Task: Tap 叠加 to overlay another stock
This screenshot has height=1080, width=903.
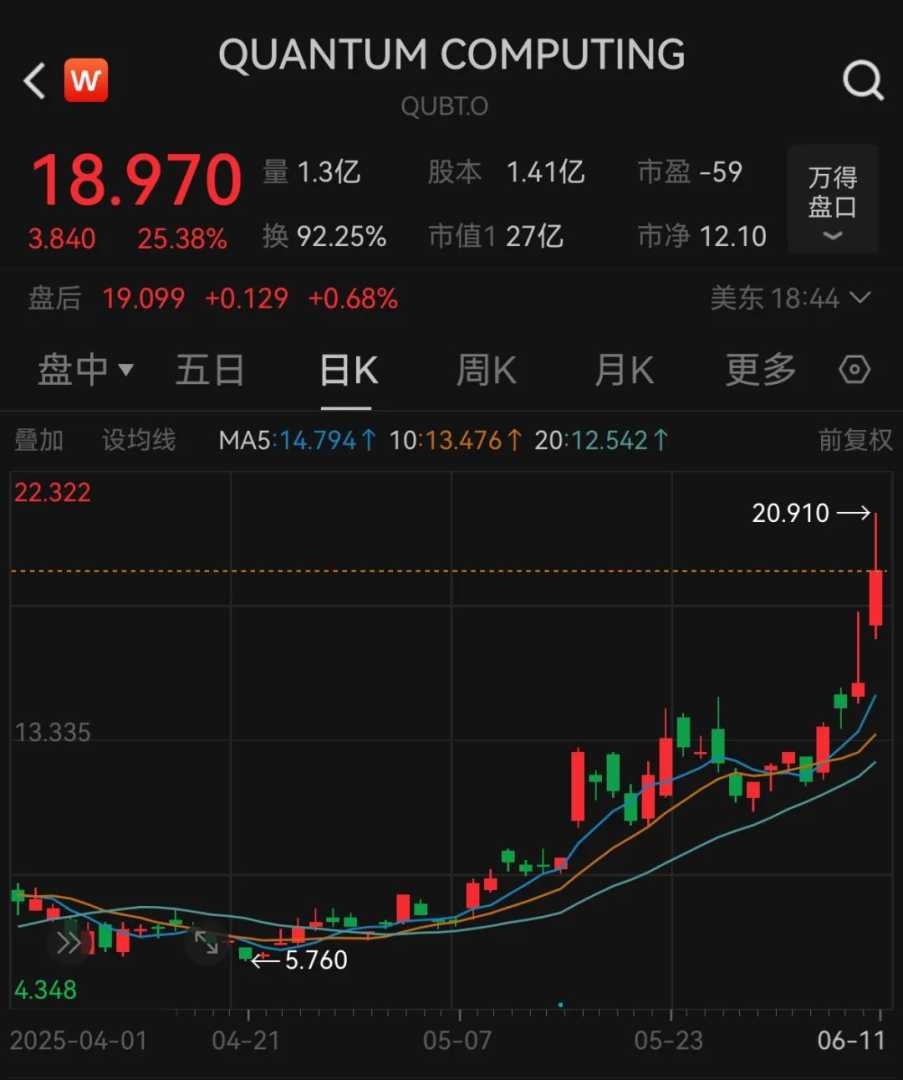Action: [38, 440]
